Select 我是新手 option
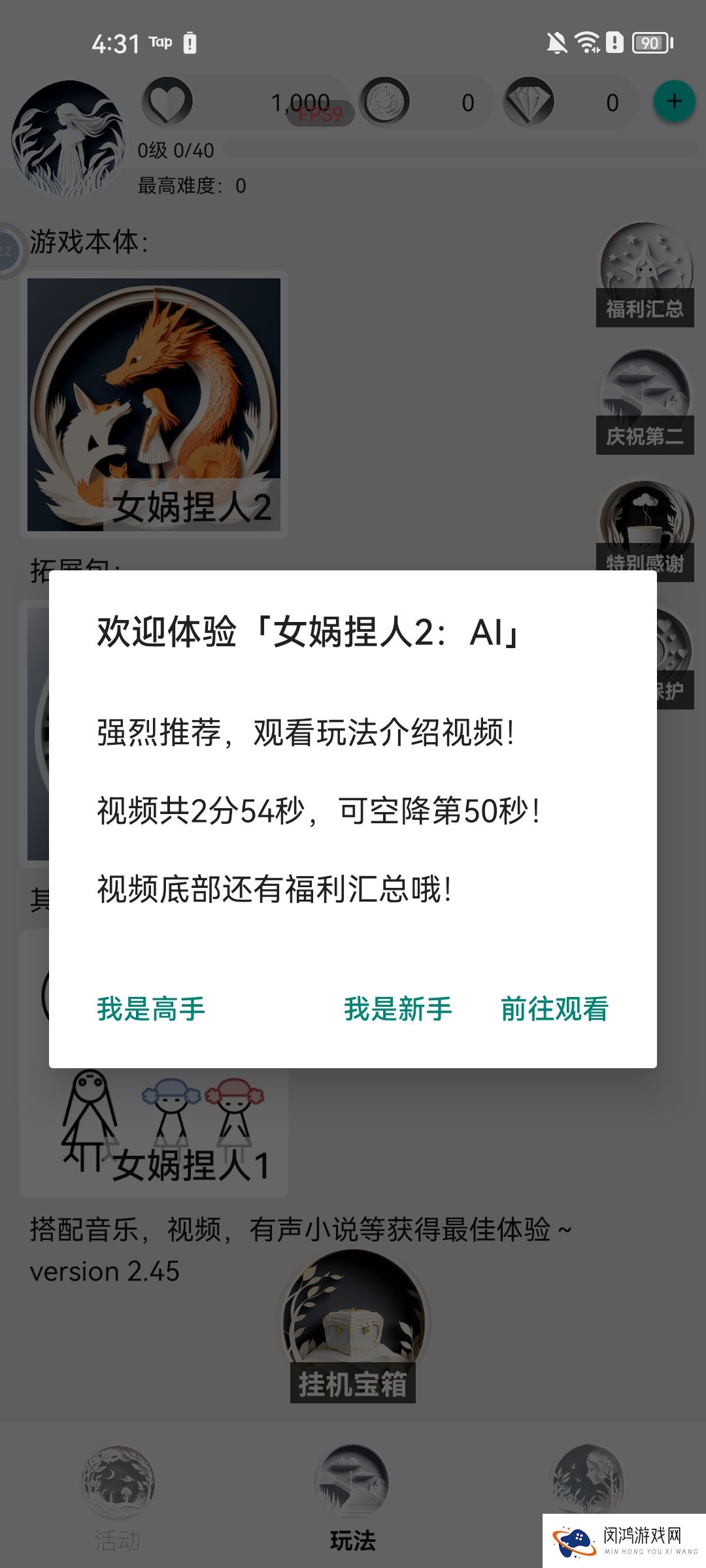706x1568 pixels. [397, 1009]
